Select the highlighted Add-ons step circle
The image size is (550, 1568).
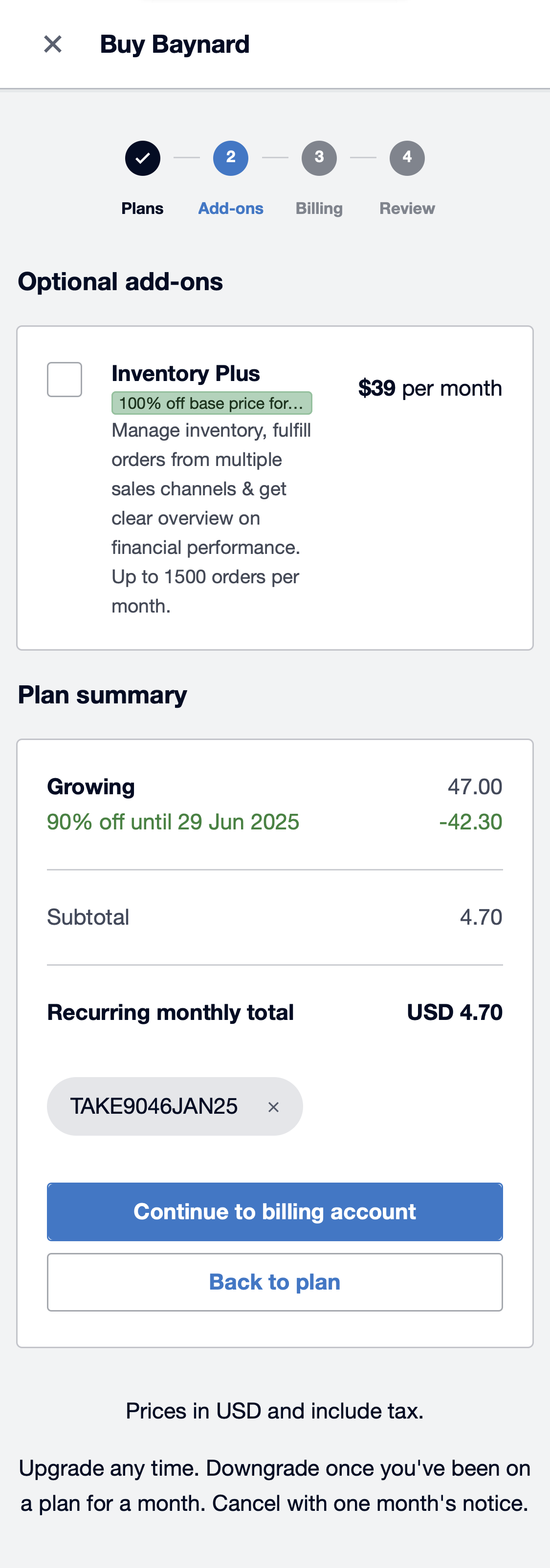[x=231, y=158]
